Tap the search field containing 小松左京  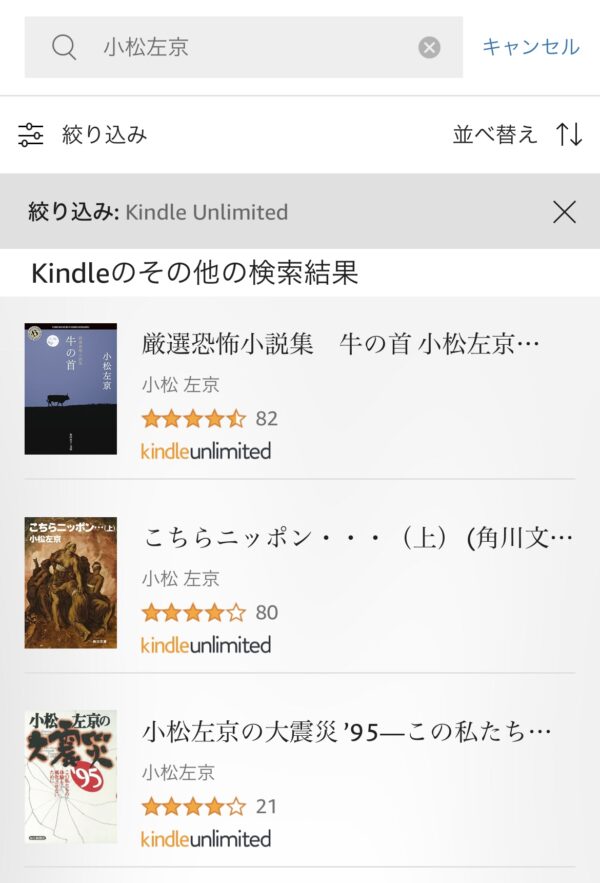[240, 47]
